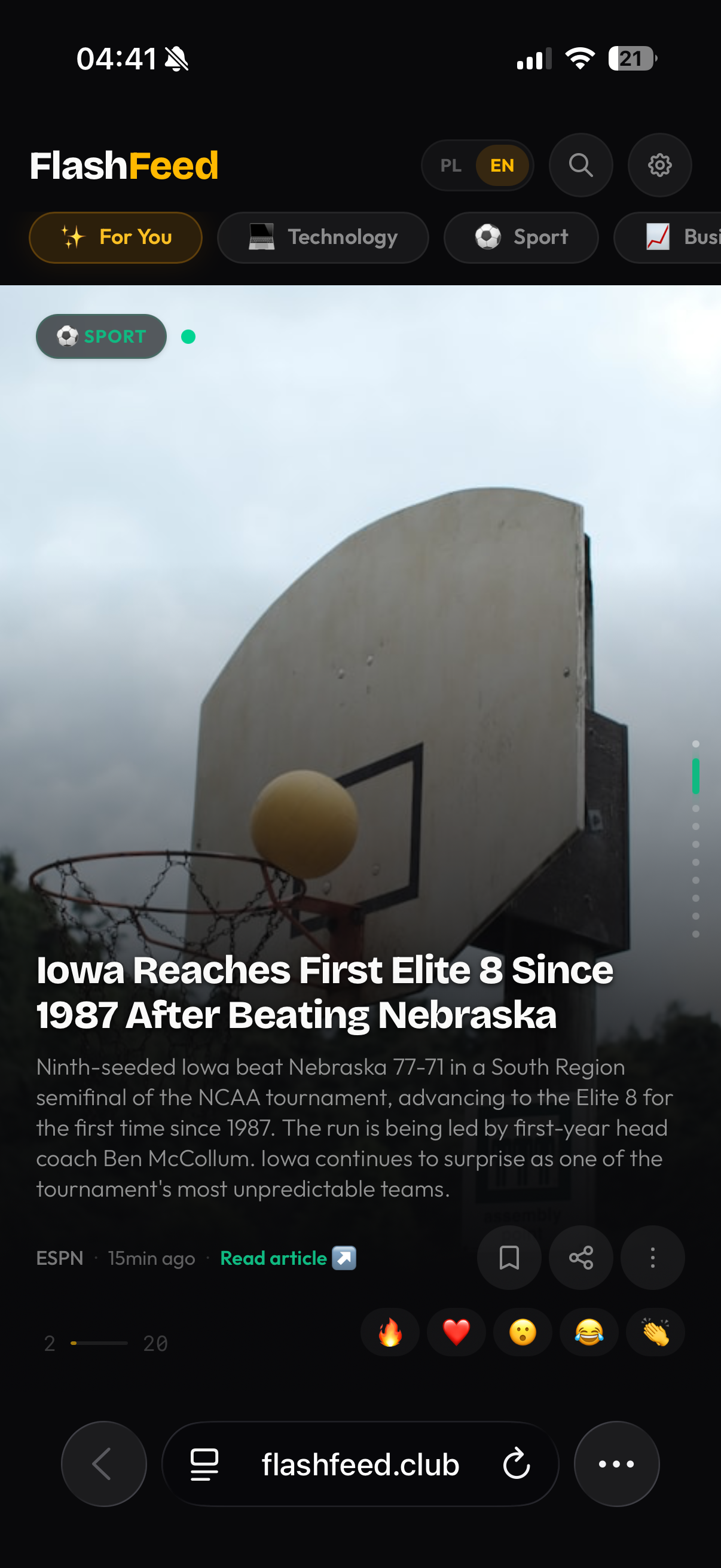React with the laughing tears emoji
The image size is (721, 1568).
click(x=589, y=1332)
